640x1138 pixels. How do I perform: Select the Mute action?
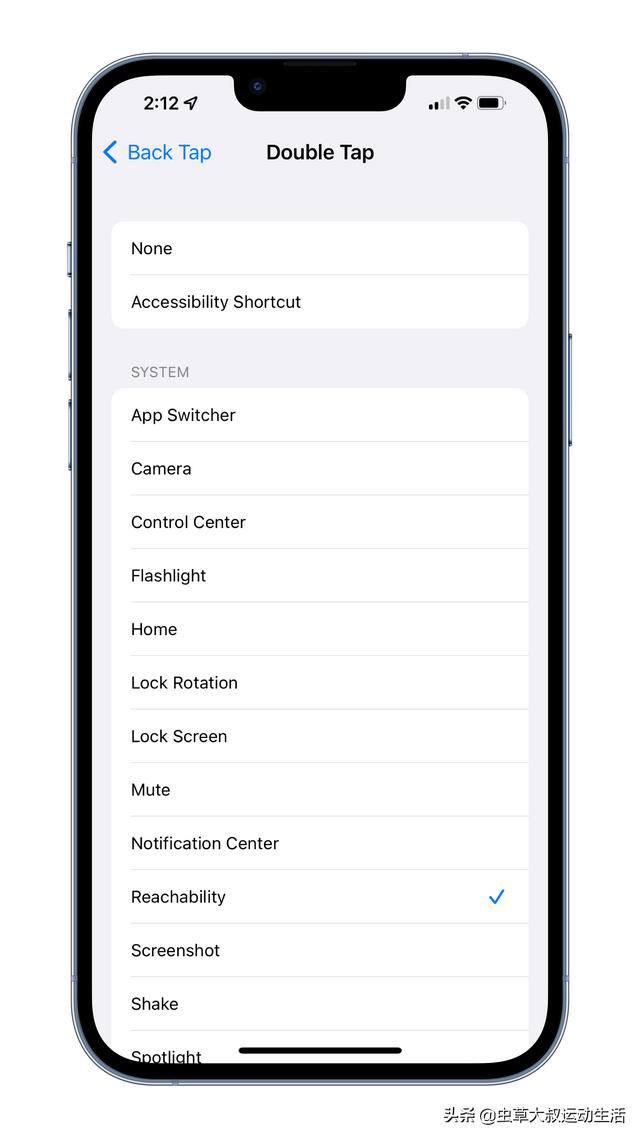click(x=320, y=790)
